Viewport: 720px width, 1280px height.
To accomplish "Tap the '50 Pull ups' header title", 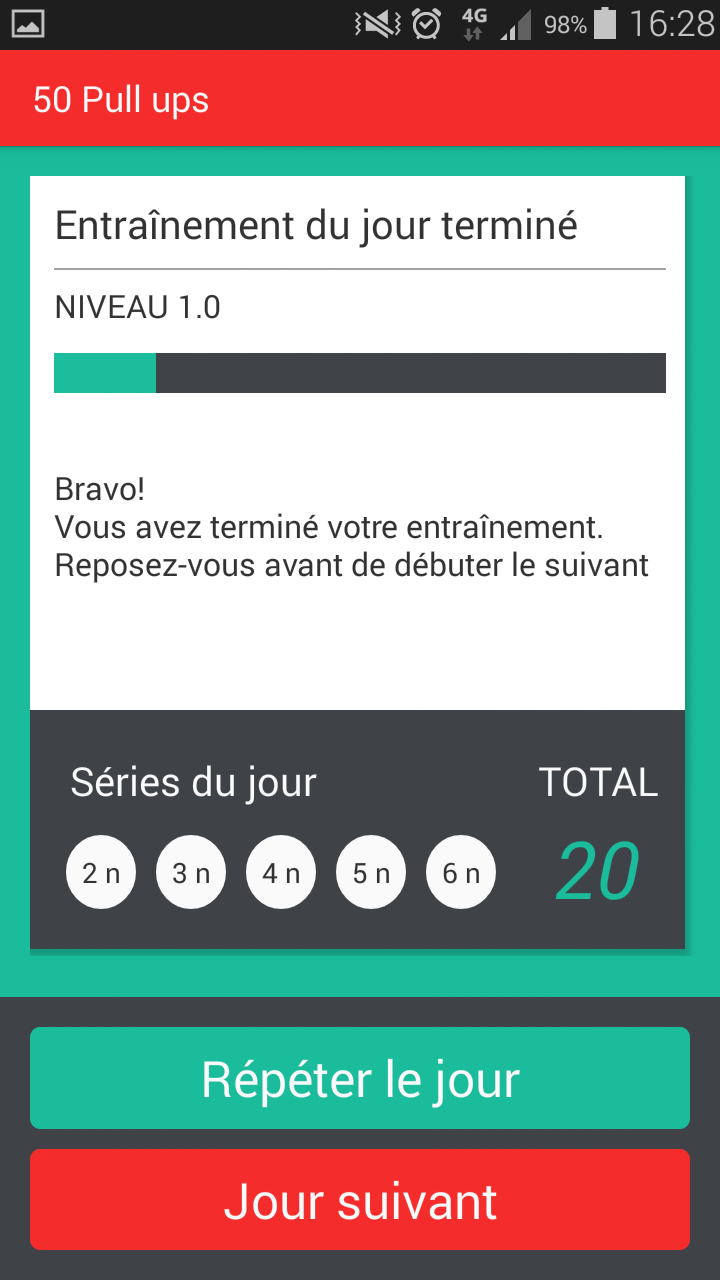I will pyautogui.click(x=122, y=99).
